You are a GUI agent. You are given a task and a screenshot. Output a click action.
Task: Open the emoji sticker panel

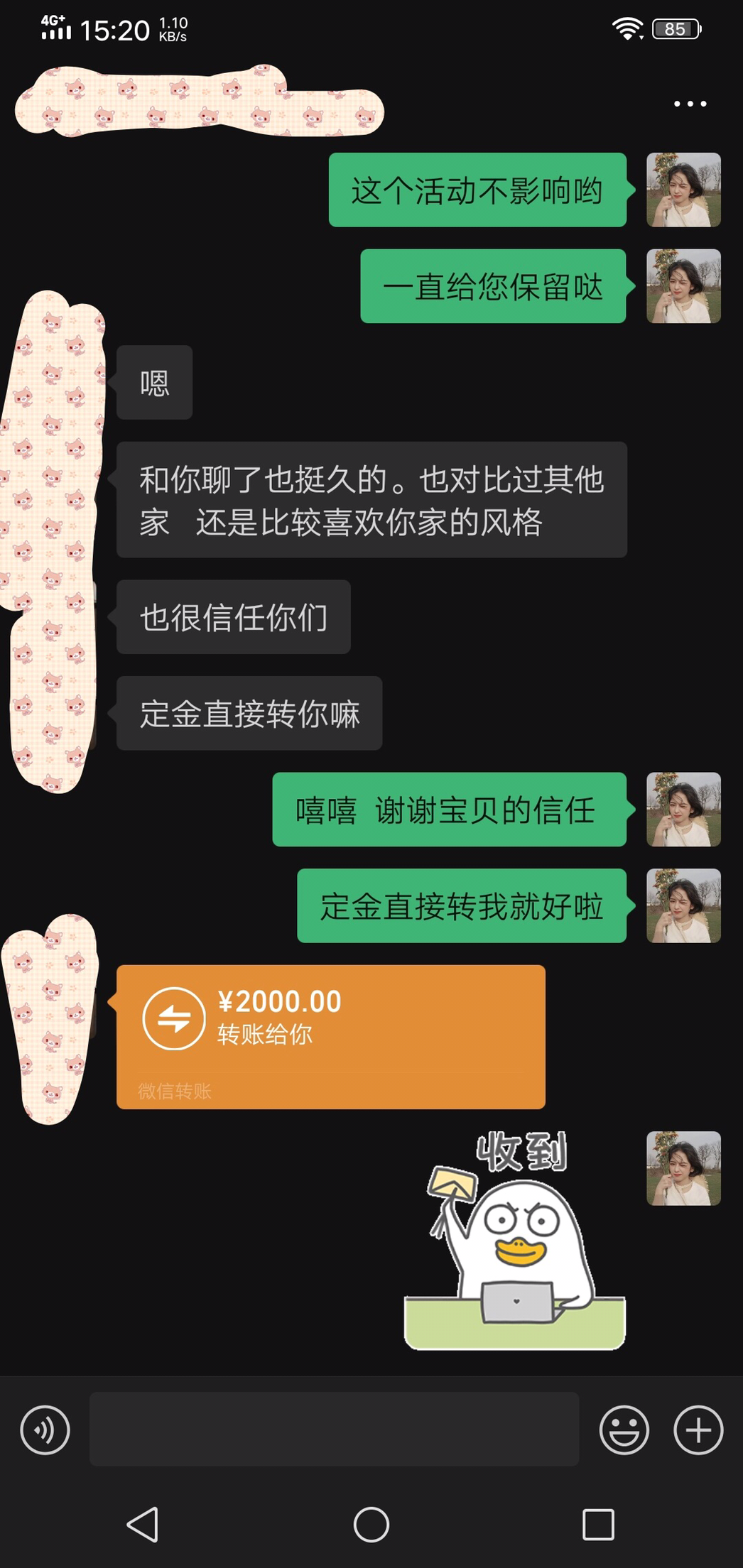(624, 1430)
